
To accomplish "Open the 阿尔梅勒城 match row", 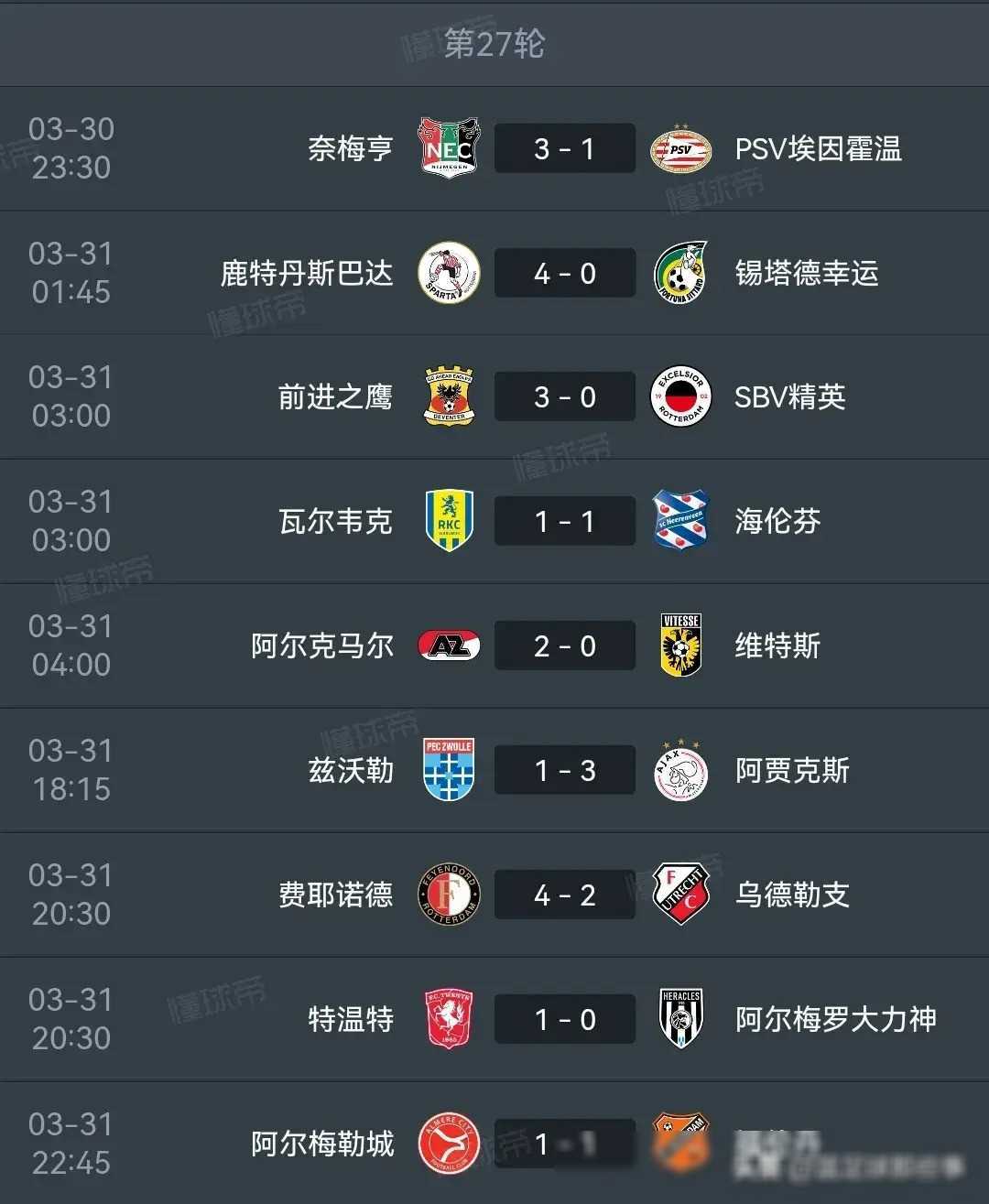I will (564, 1144).
